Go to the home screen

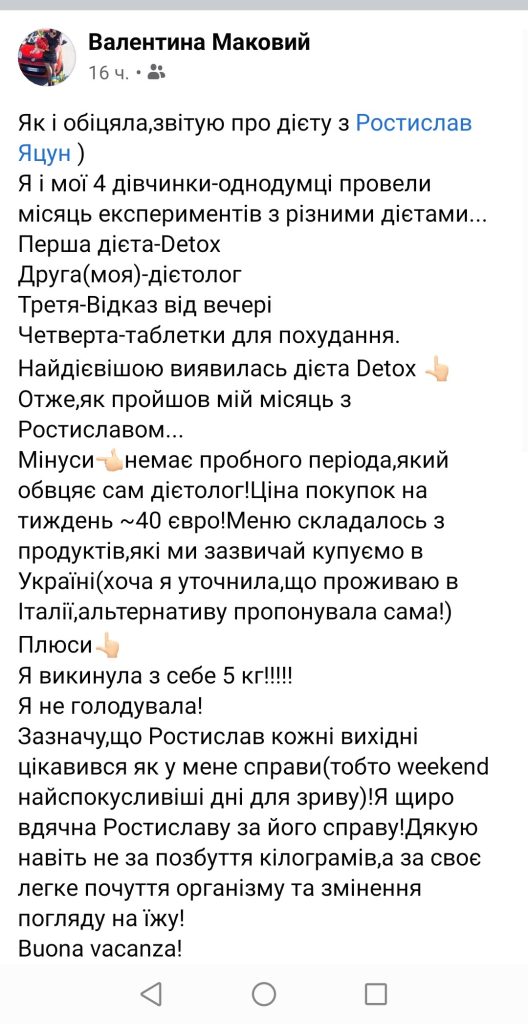click(x=264, y=994)
